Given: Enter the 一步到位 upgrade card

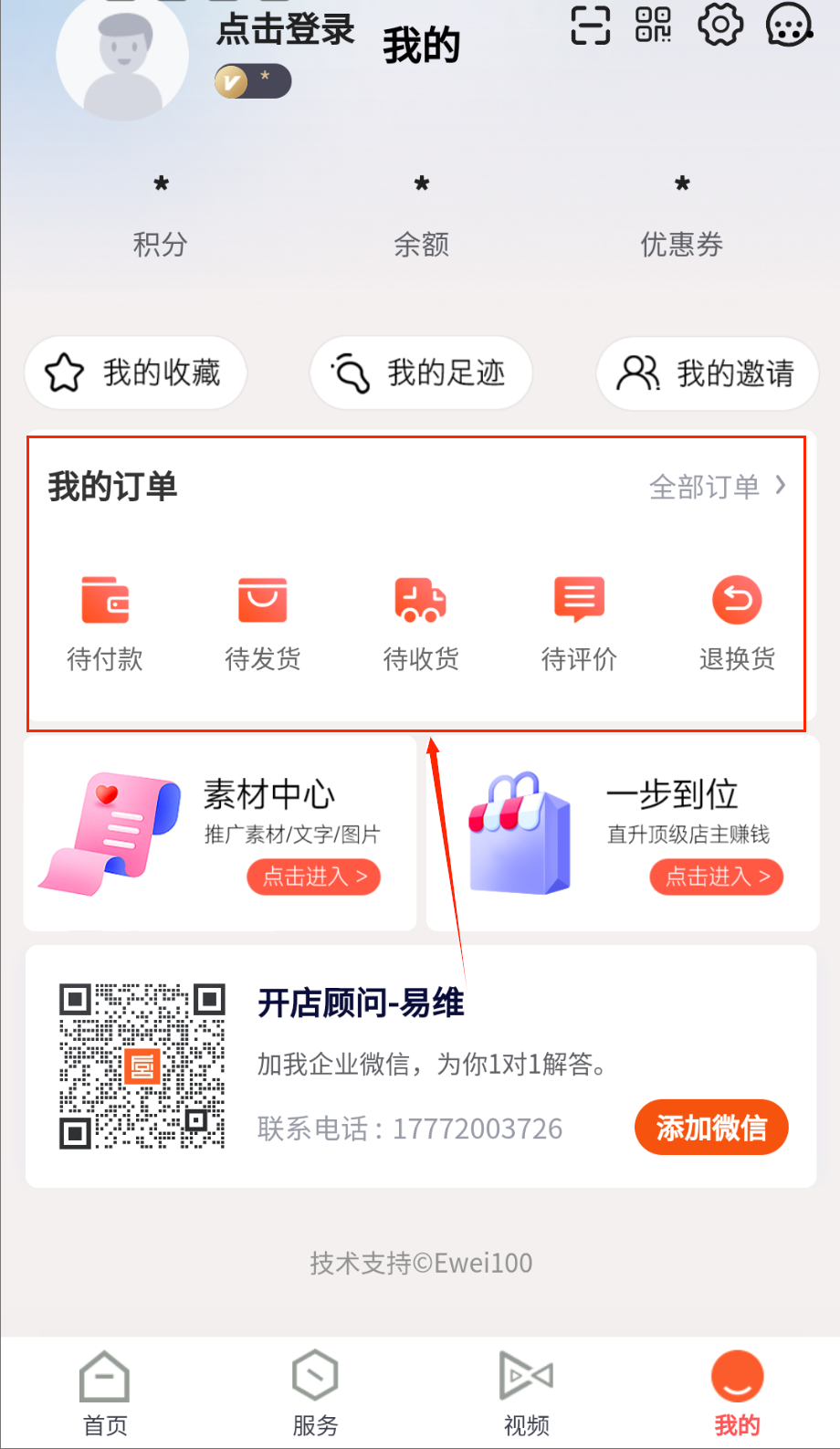Looking at the screenshot, I should pyautogui.click(x=716, y=877).
